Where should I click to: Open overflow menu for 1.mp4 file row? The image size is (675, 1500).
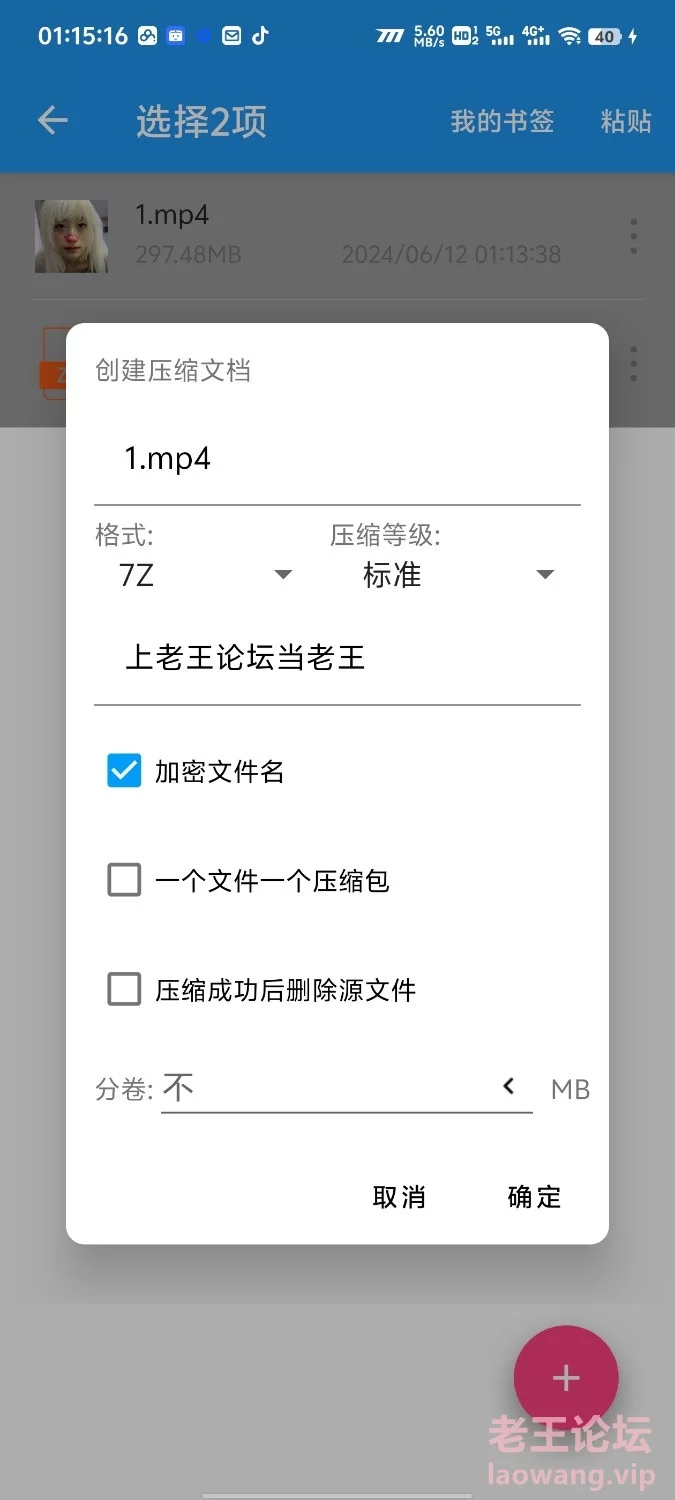[x=633, y=236]
